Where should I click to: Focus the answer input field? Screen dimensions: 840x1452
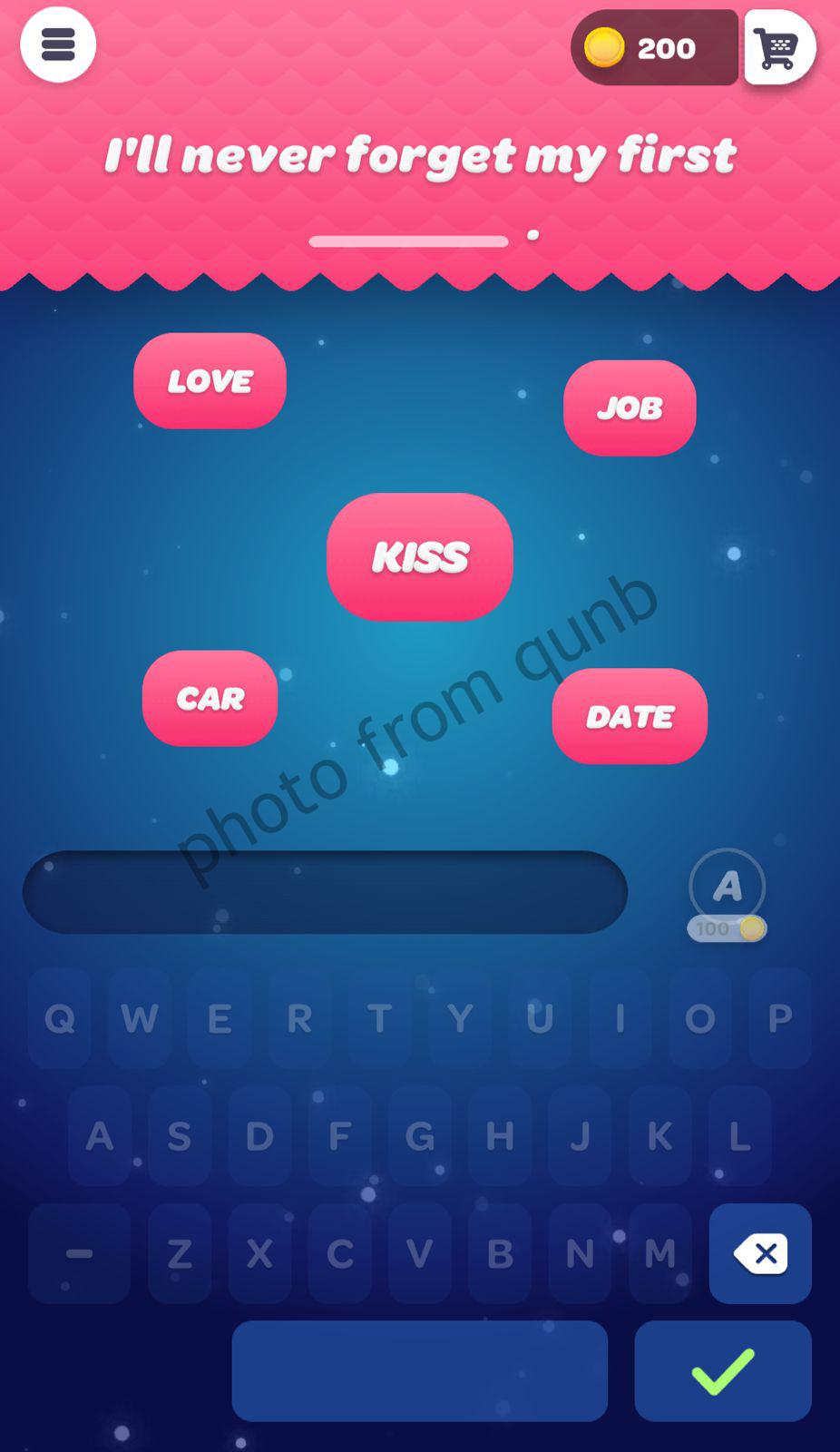[x=325, y=892]
